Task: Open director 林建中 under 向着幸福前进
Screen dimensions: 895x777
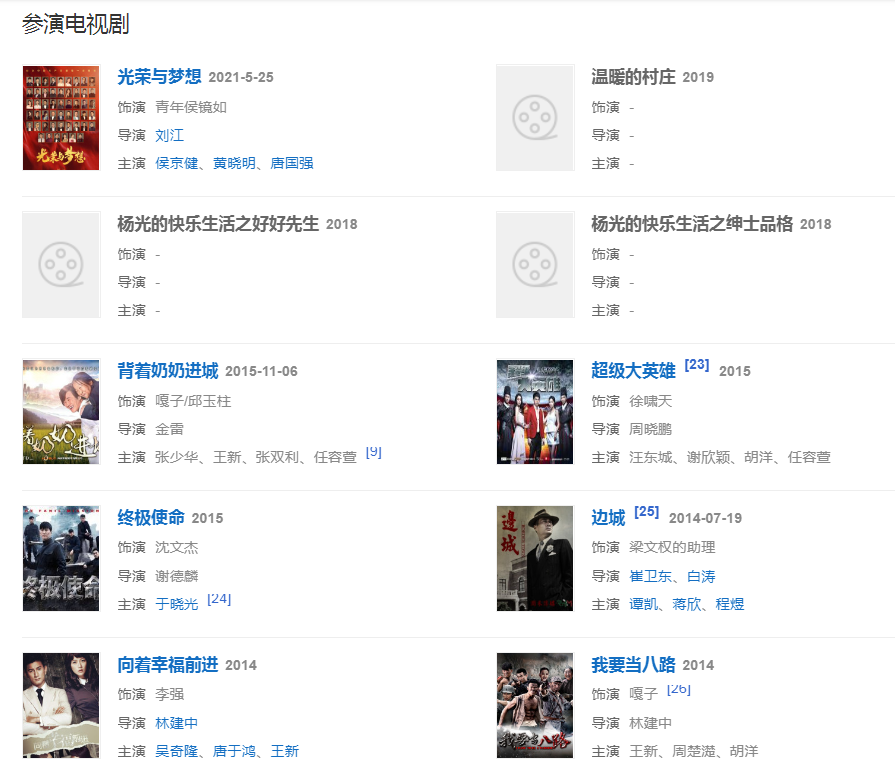Action: [177, 723]
